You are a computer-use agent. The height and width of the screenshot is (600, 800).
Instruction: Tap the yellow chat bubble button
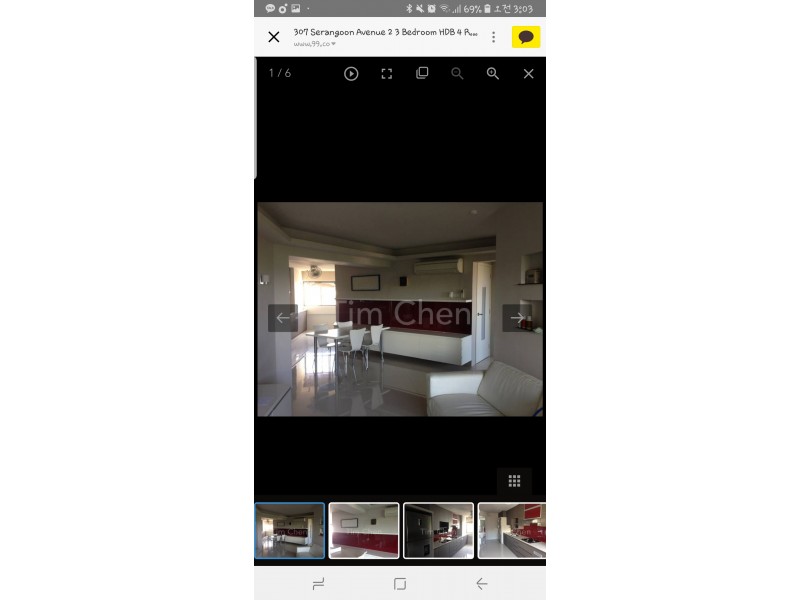pyautogui.click(x=526, y=37)
